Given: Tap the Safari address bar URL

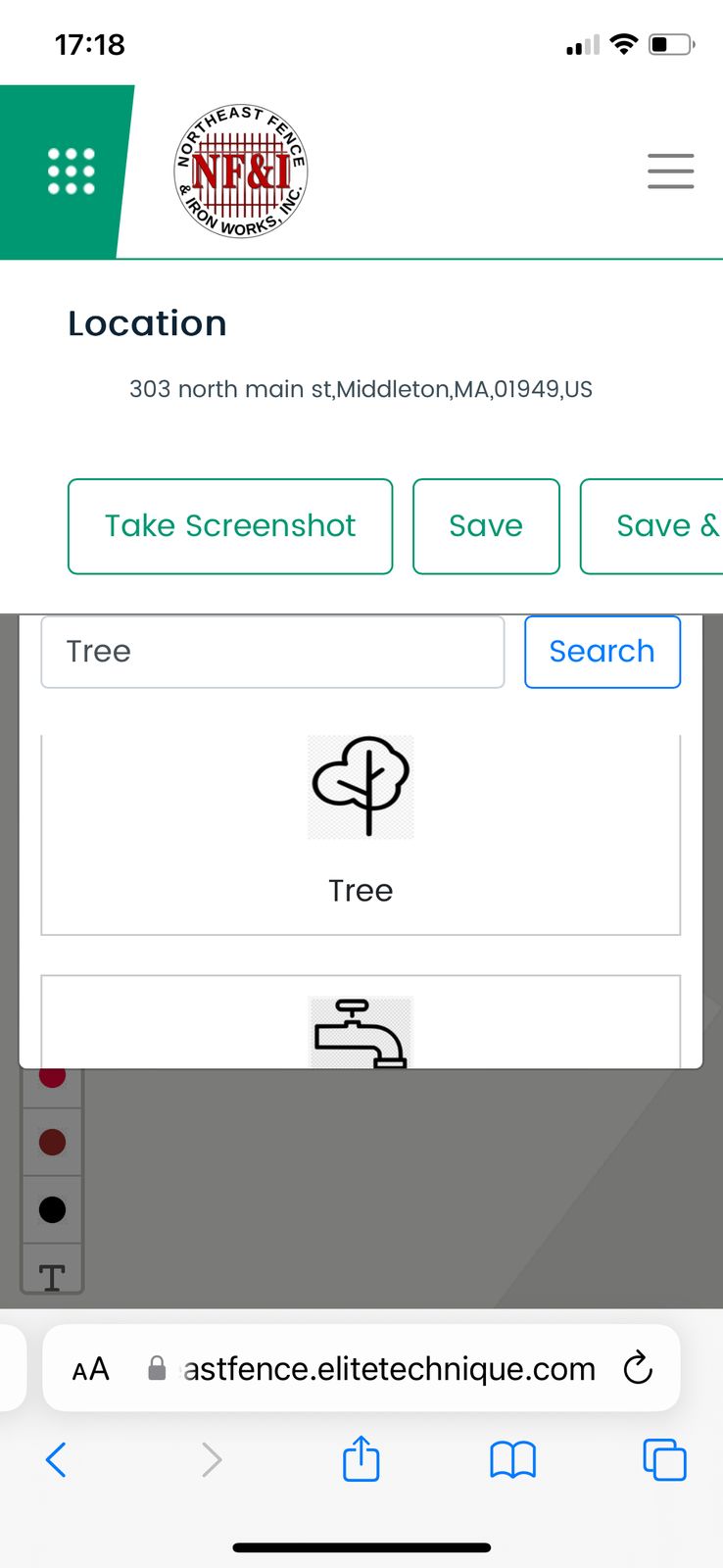Looking at the screenshot, I should [389, 1369].
